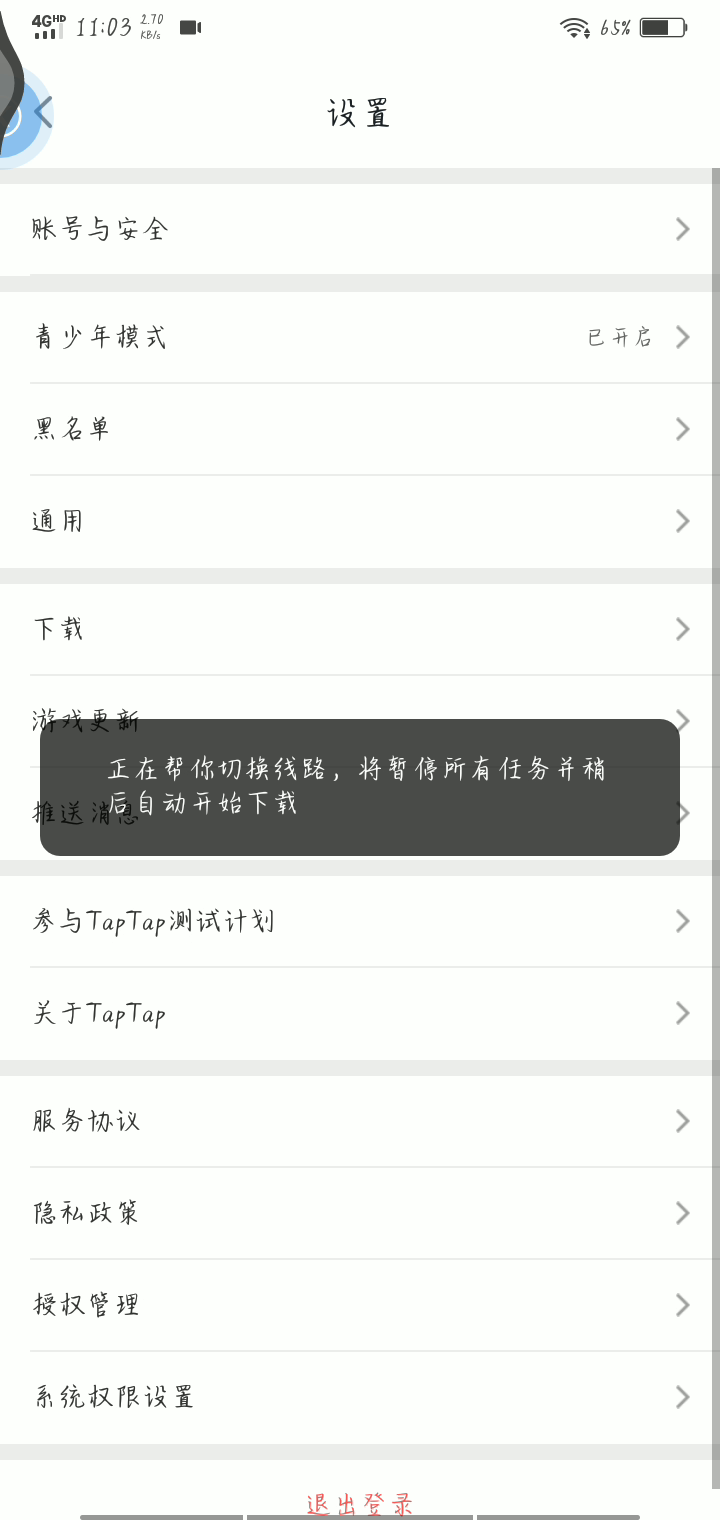Open 青少年模式 settings
Image resolution: width=720 pixels, height=1520 pixels.
pyautogui.click(x=360, y=337)
